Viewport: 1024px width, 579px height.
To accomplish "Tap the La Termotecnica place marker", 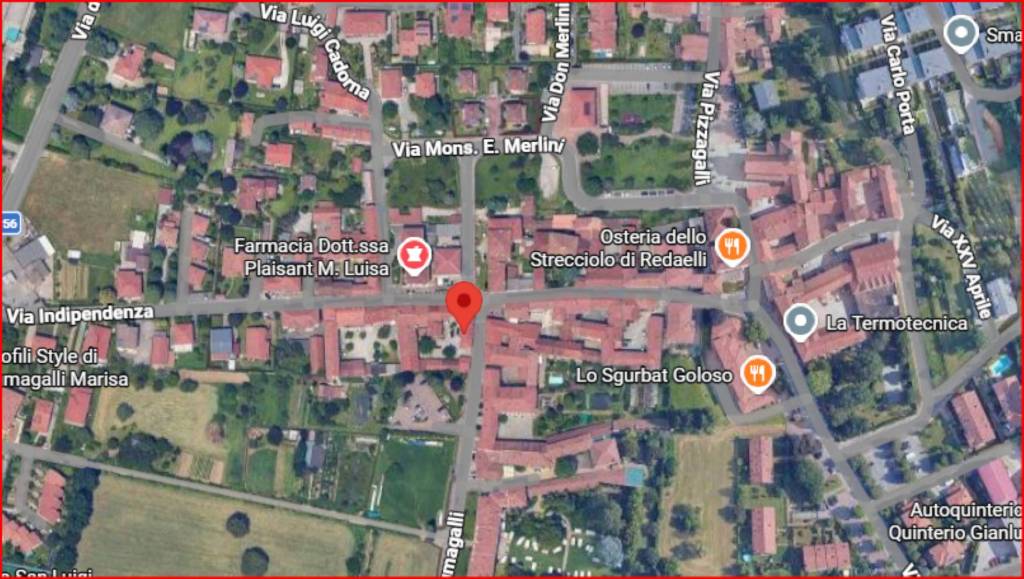I will 799,322.
